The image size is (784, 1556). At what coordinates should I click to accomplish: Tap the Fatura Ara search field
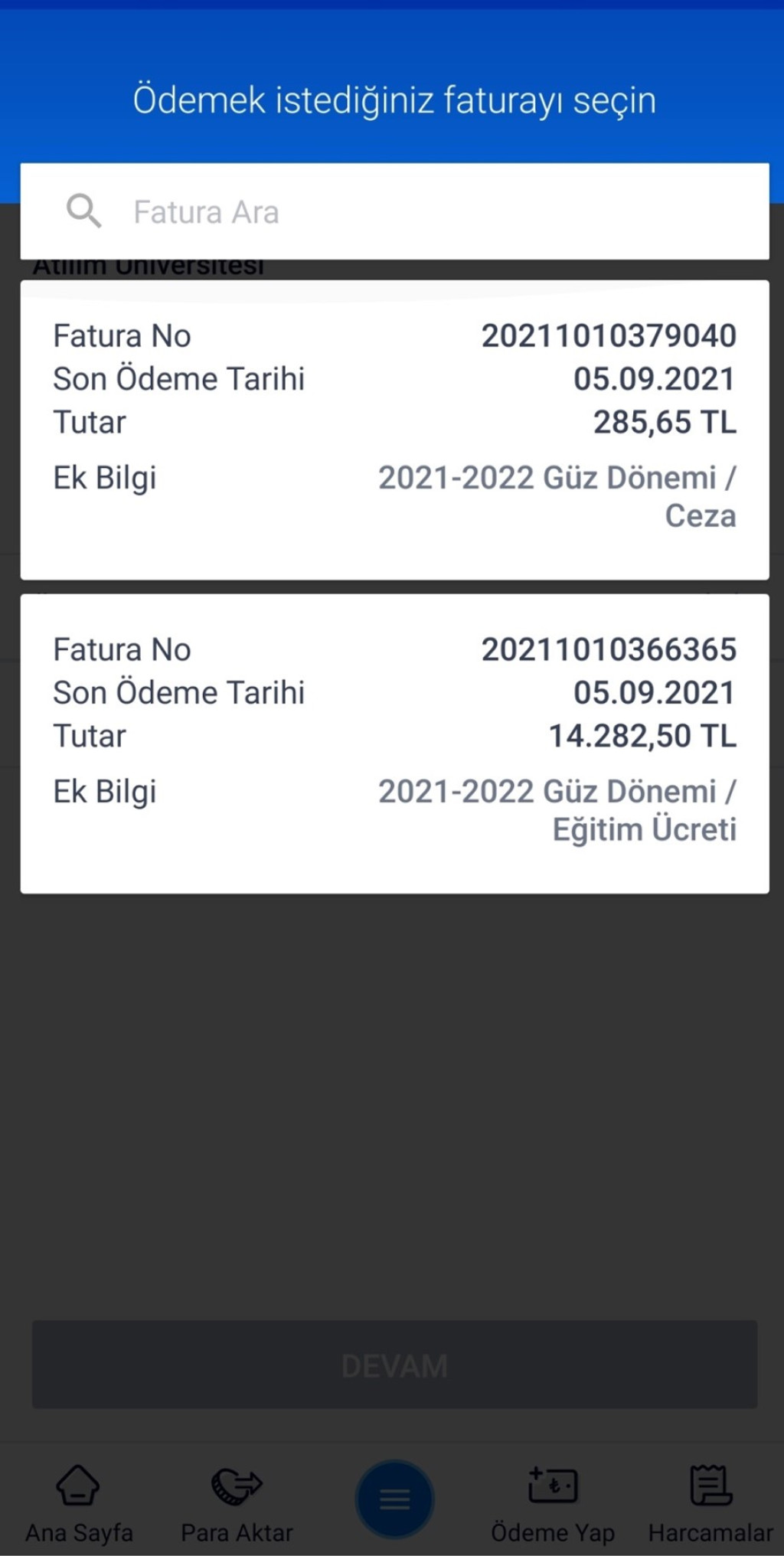coord(394,211)
